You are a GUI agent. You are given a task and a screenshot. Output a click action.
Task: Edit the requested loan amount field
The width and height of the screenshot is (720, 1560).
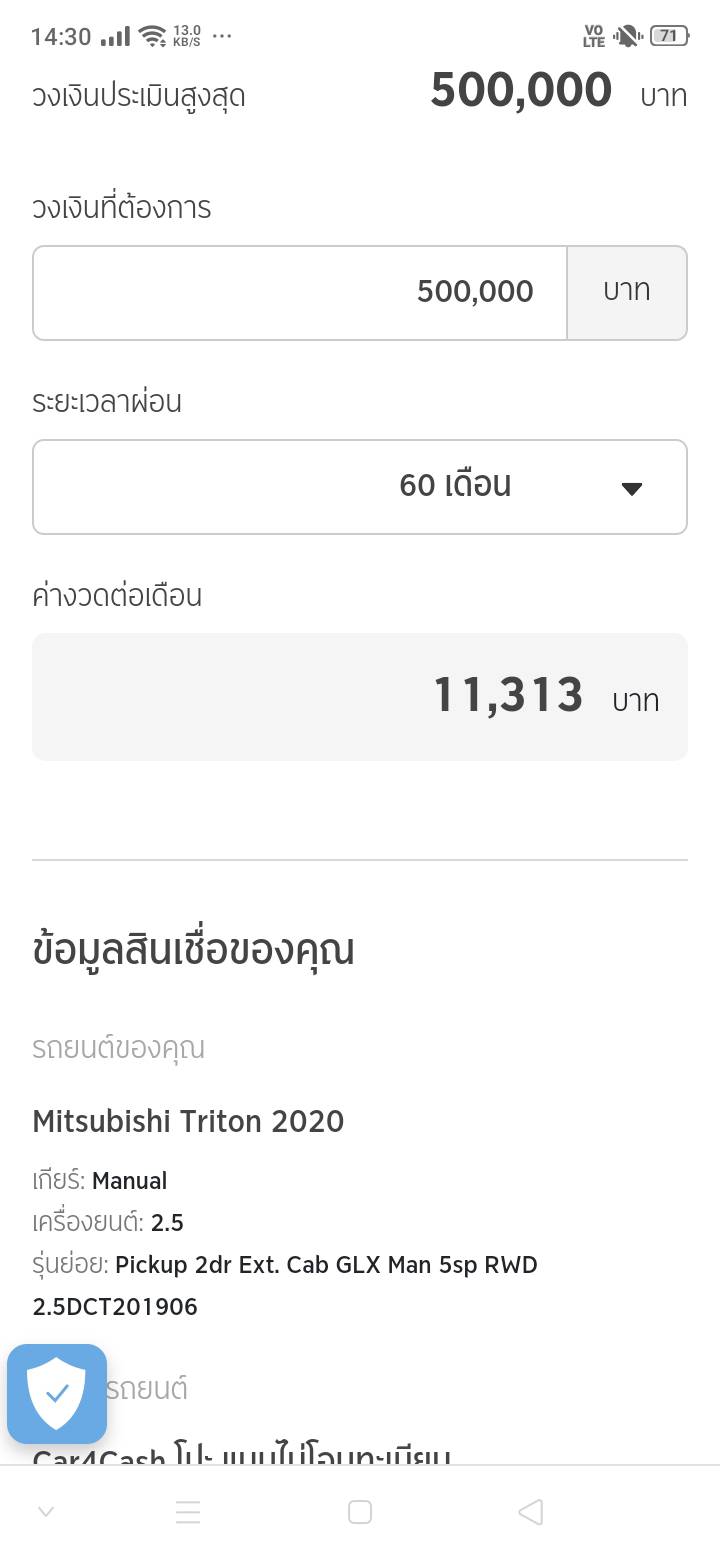click(x=300, y=292)
